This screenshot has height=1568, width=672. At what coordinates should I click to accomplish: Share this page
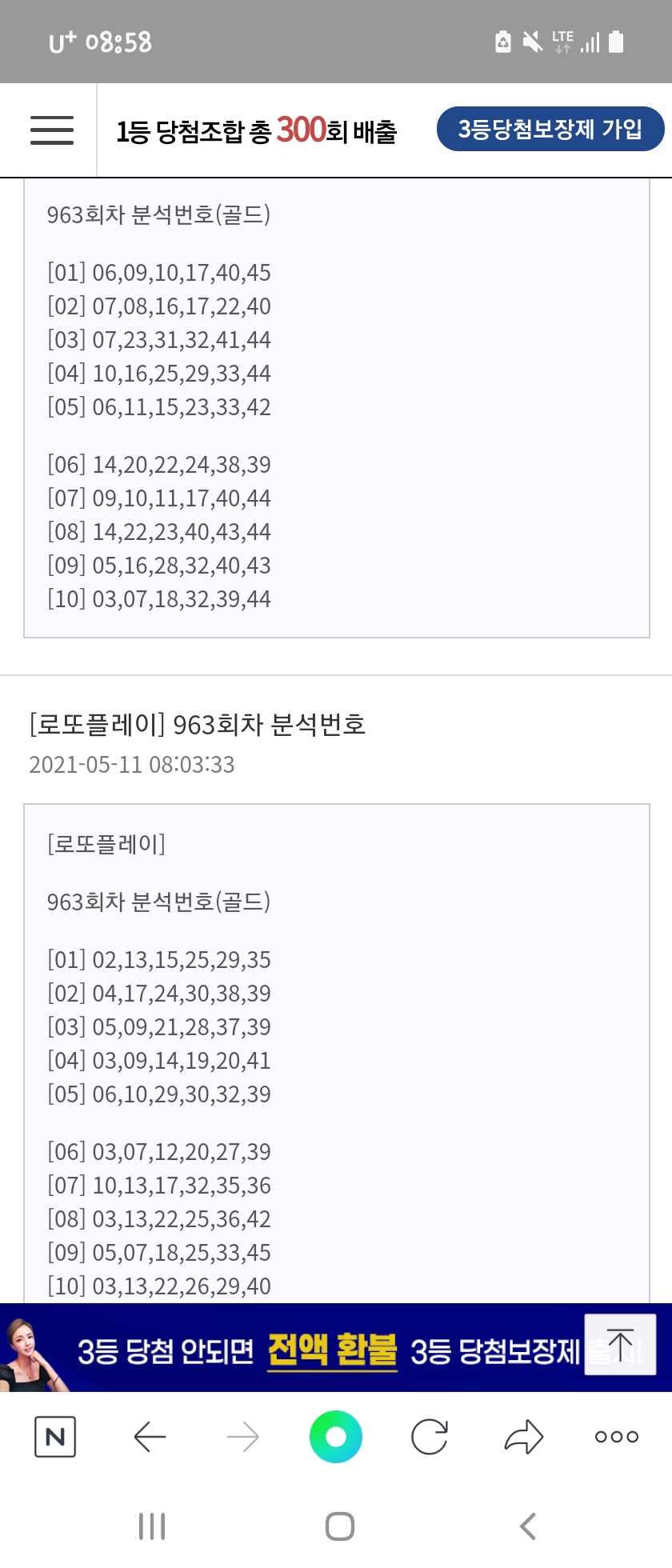(524, 1437)
